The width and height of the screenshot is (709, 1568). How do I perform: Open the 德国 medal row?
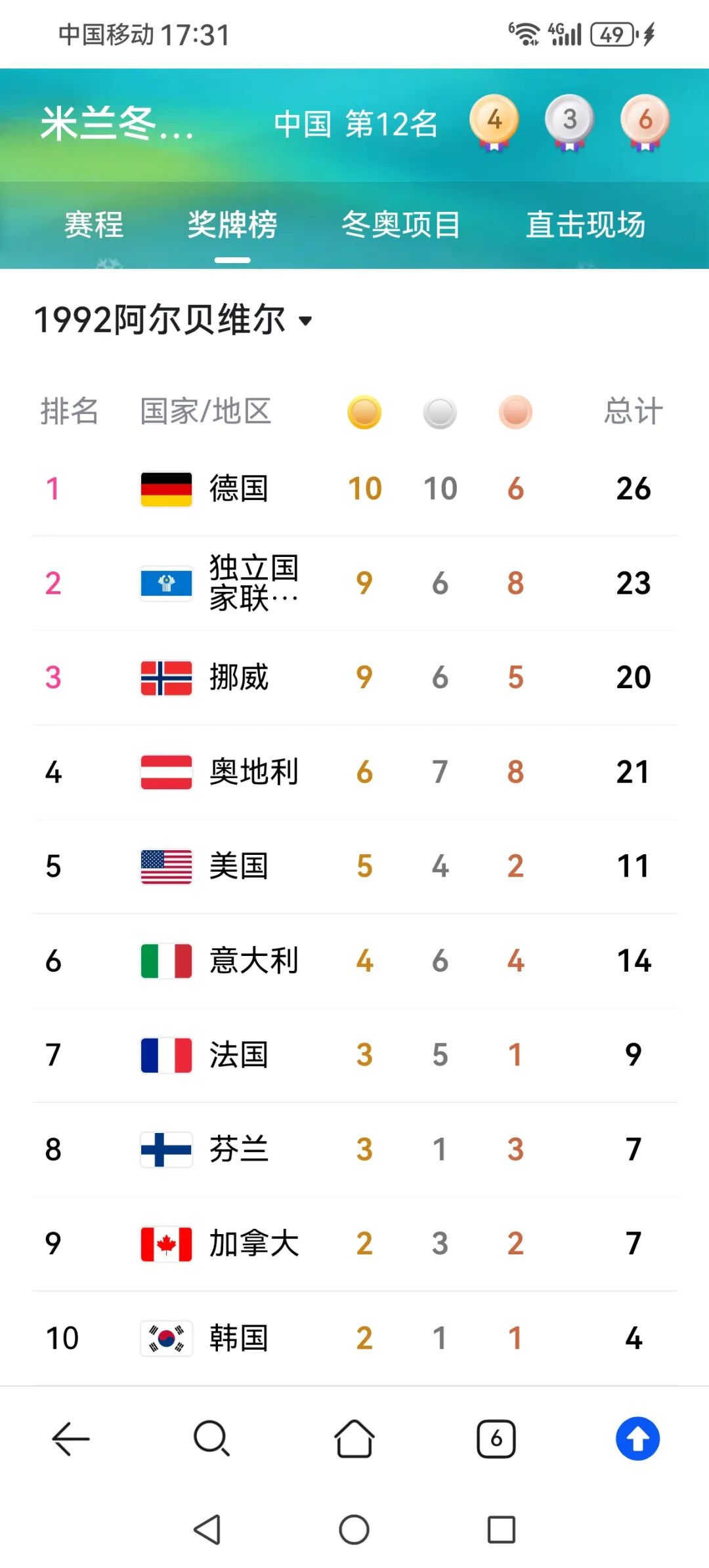coord(354,489)
